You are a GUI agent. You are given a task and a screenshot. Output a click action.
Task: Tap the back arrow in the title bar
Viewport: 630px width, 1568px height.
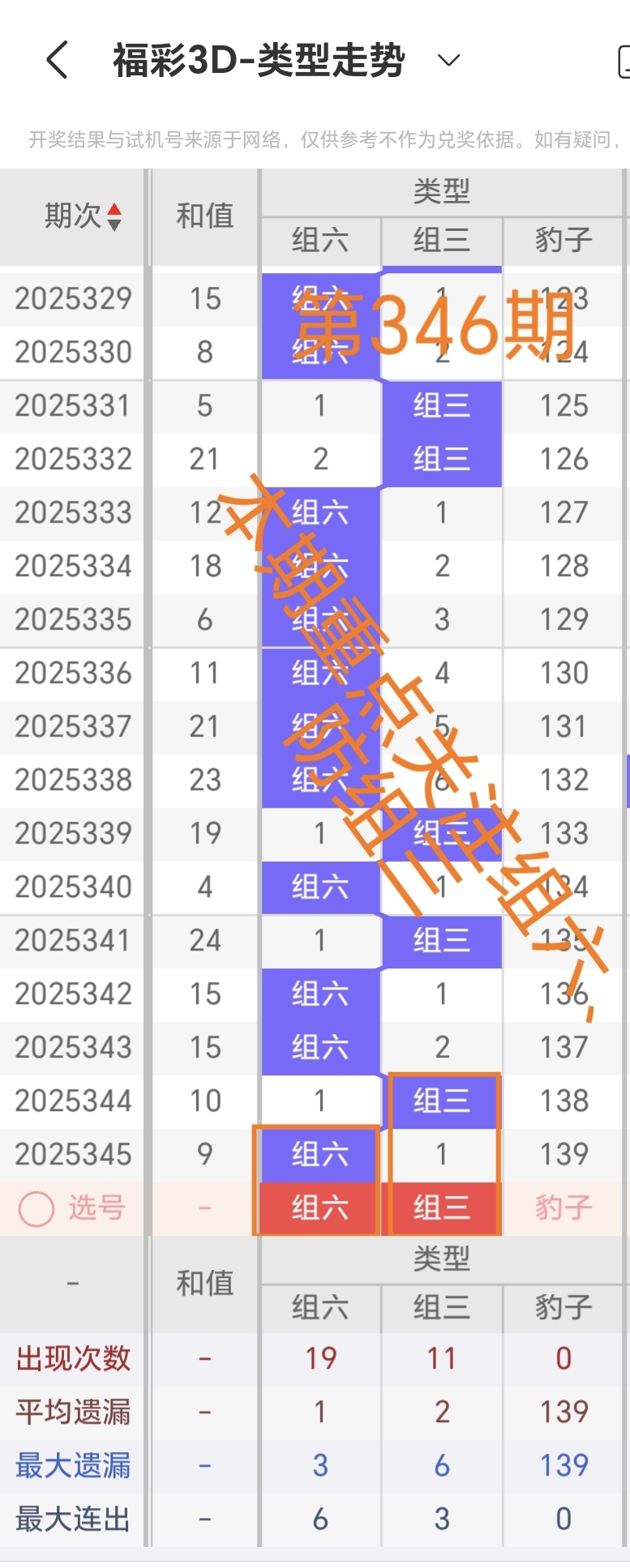pos(55,58)
